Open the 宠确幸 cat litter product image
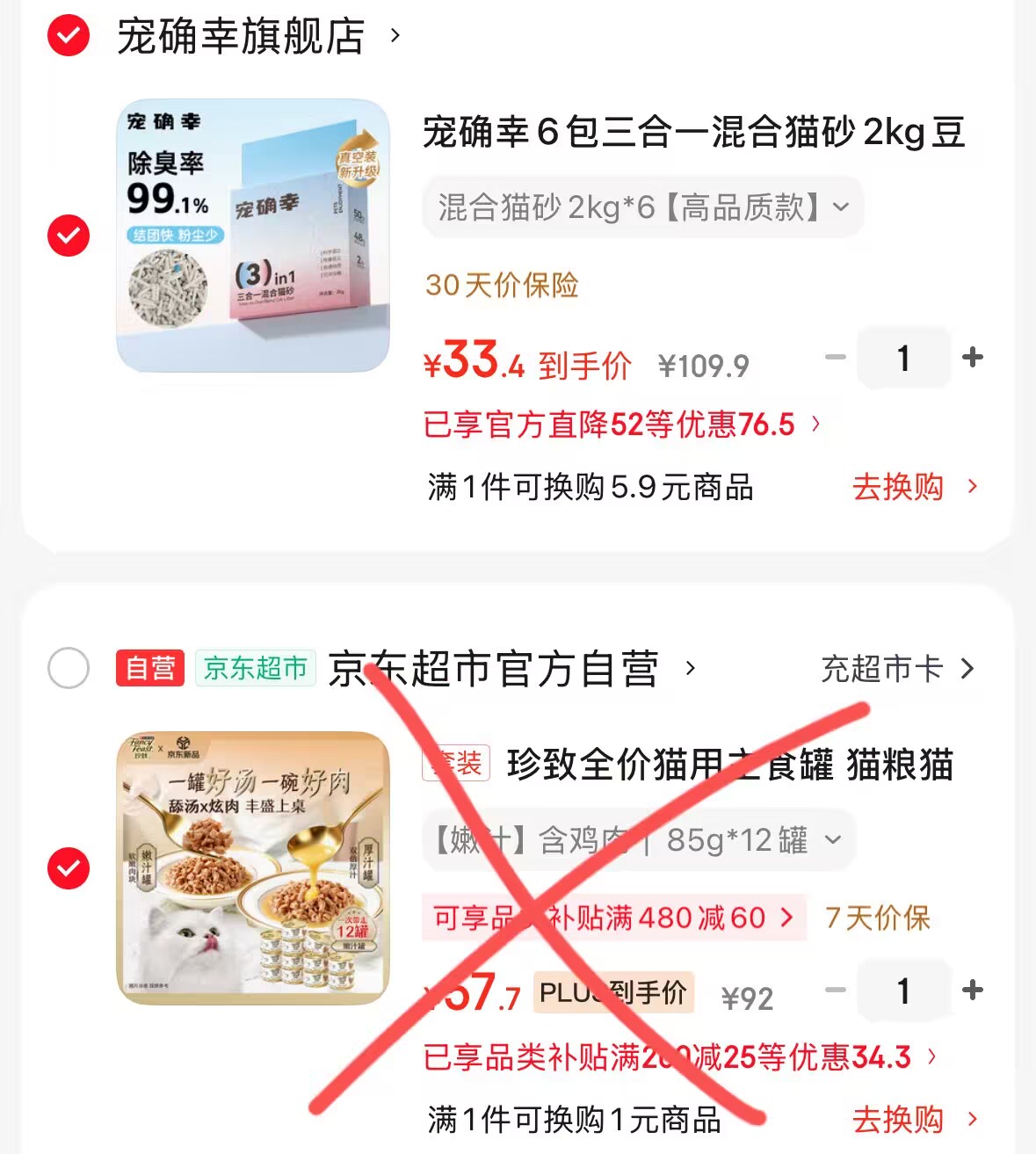This screenshot has width=1036, height=1154. pyautogui.click(x=253, y=236)
